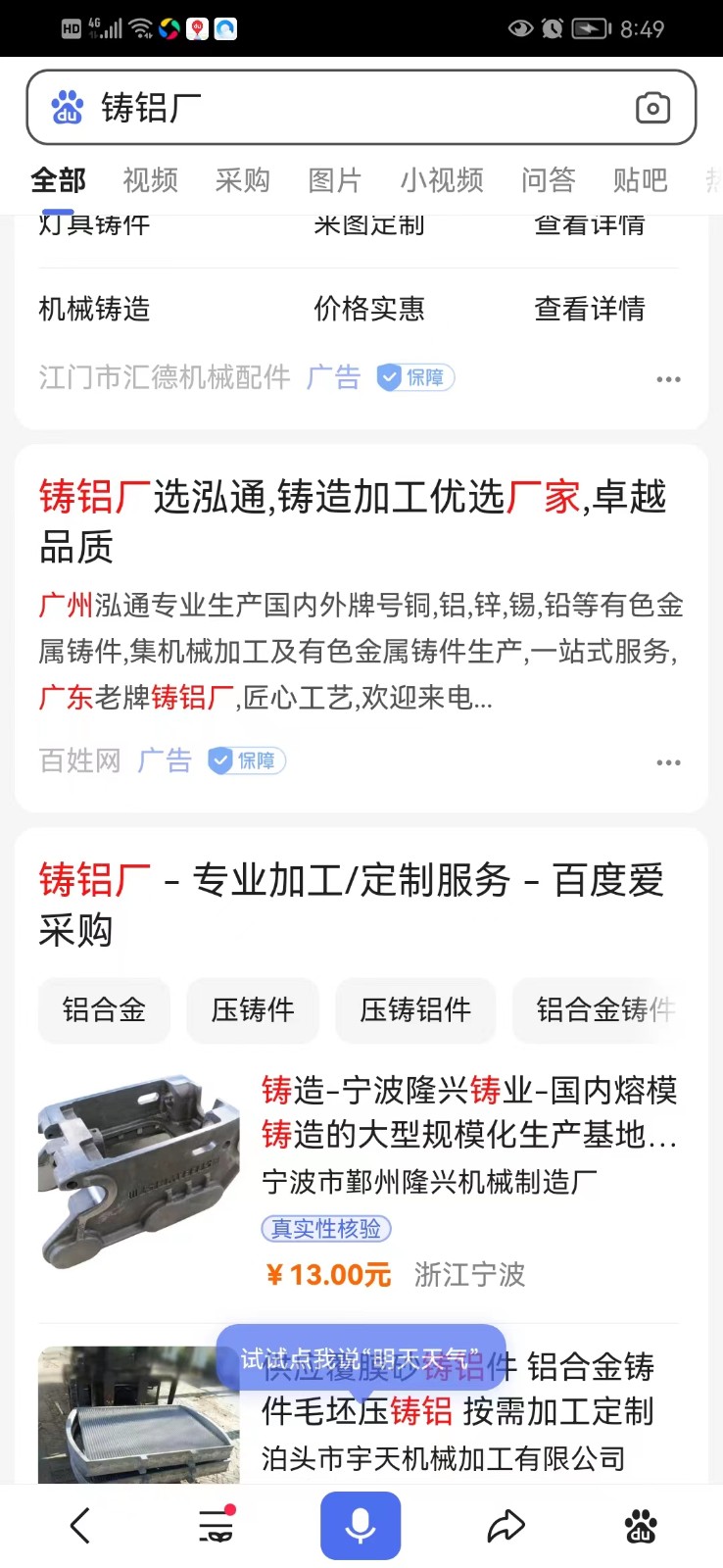The image size is (723, 1568).
Task: Tap the Baidu paw icon in bottom bar
Action: click(642, 1525)
